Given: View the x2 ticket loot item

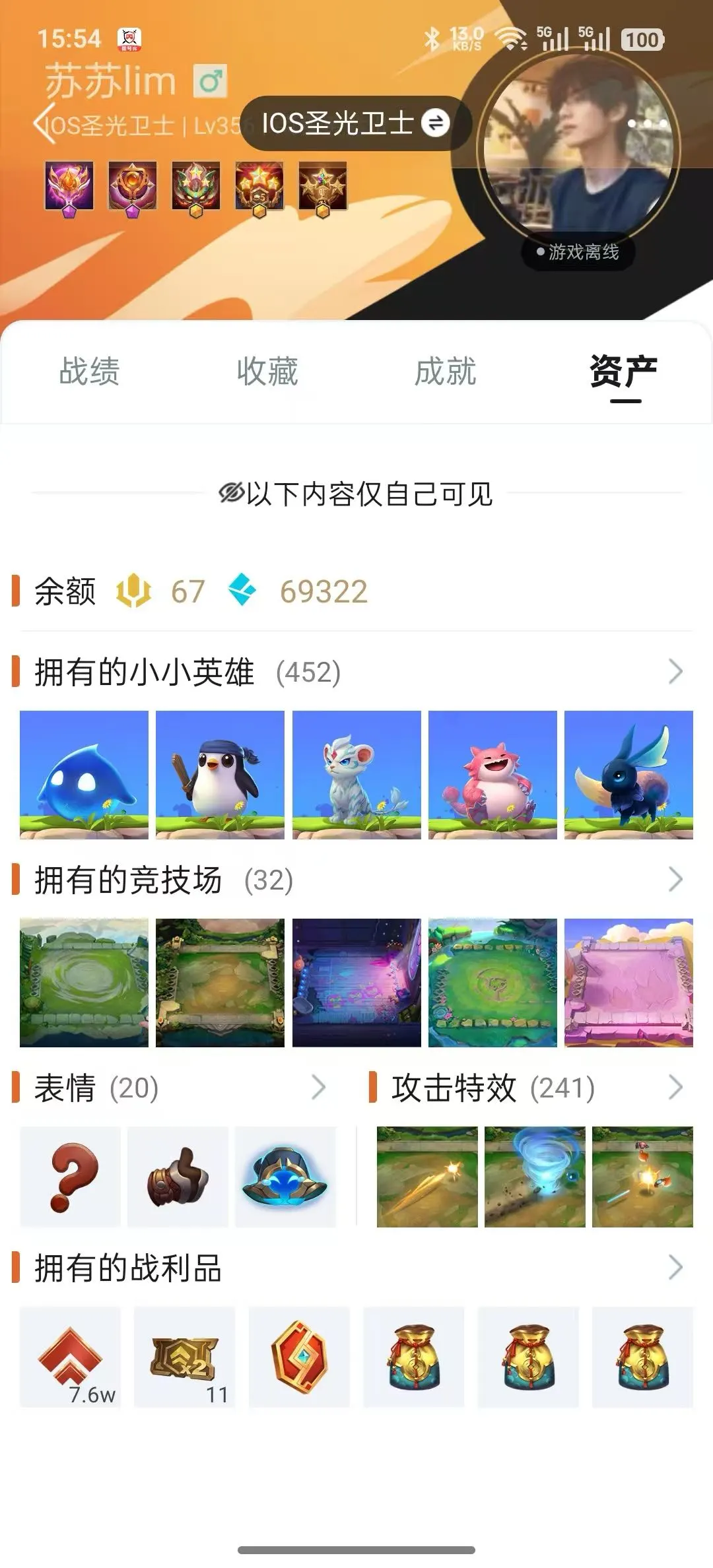Looking at the screenshot, I should 184,1357.
